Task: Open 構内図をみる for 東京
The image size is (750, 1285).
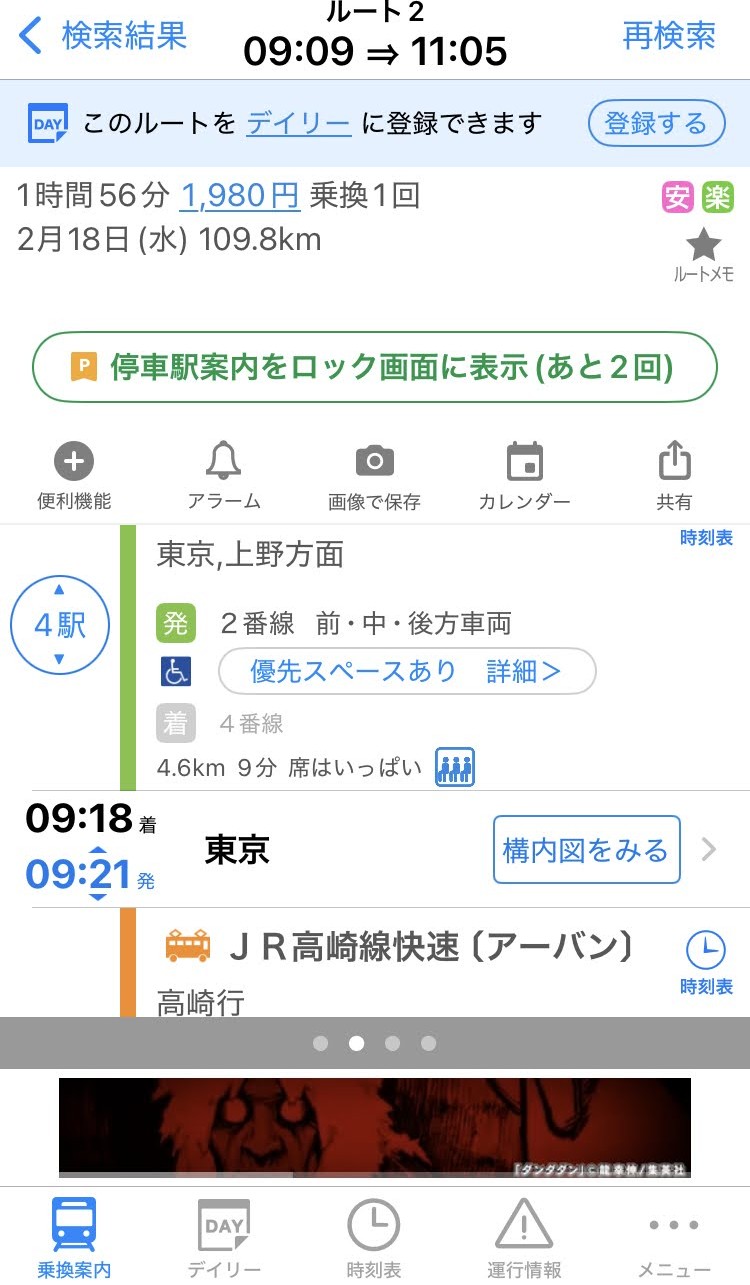Action: pyautogui.click(x=586, y=850)
